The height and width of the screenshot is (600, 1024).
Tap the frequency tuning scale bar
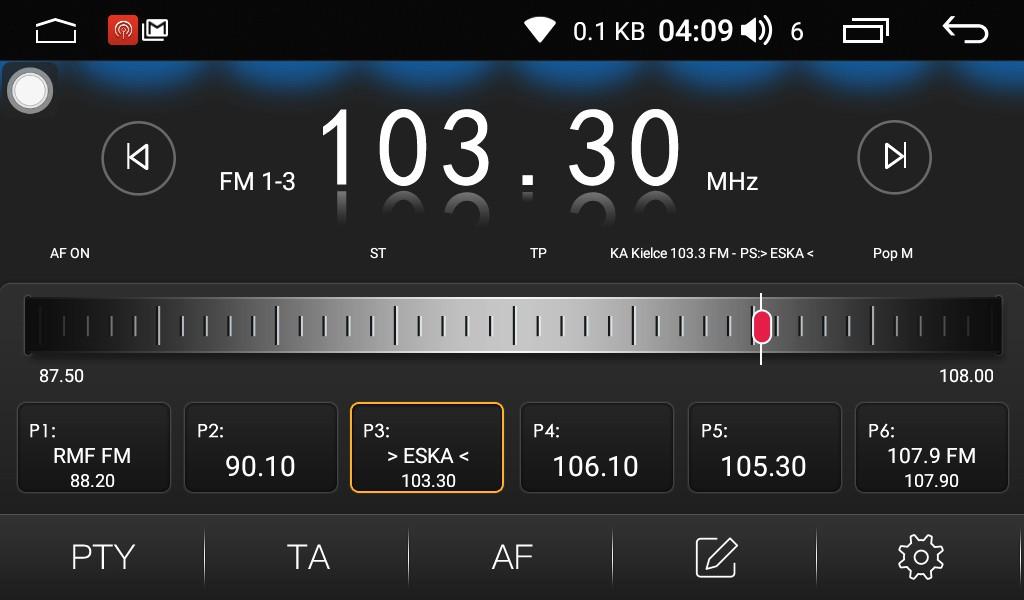click(x=512, y=326)
